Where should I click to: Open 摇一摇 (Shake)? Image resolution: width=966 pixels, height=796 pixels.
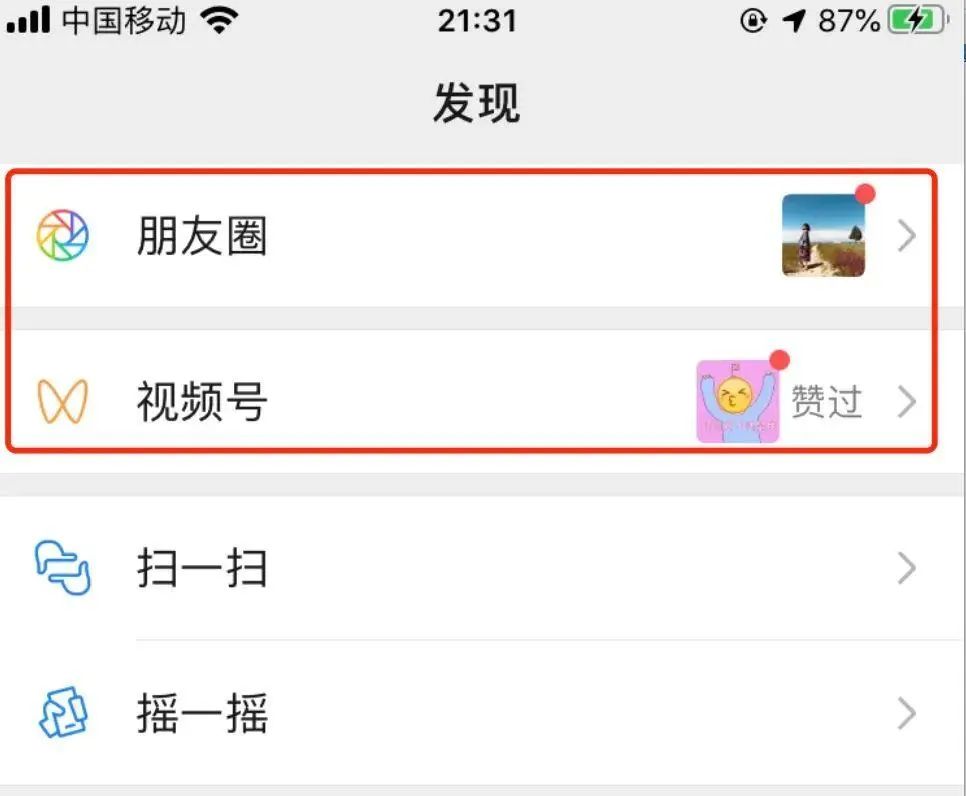pyautogui.click(x=202, y=714)
